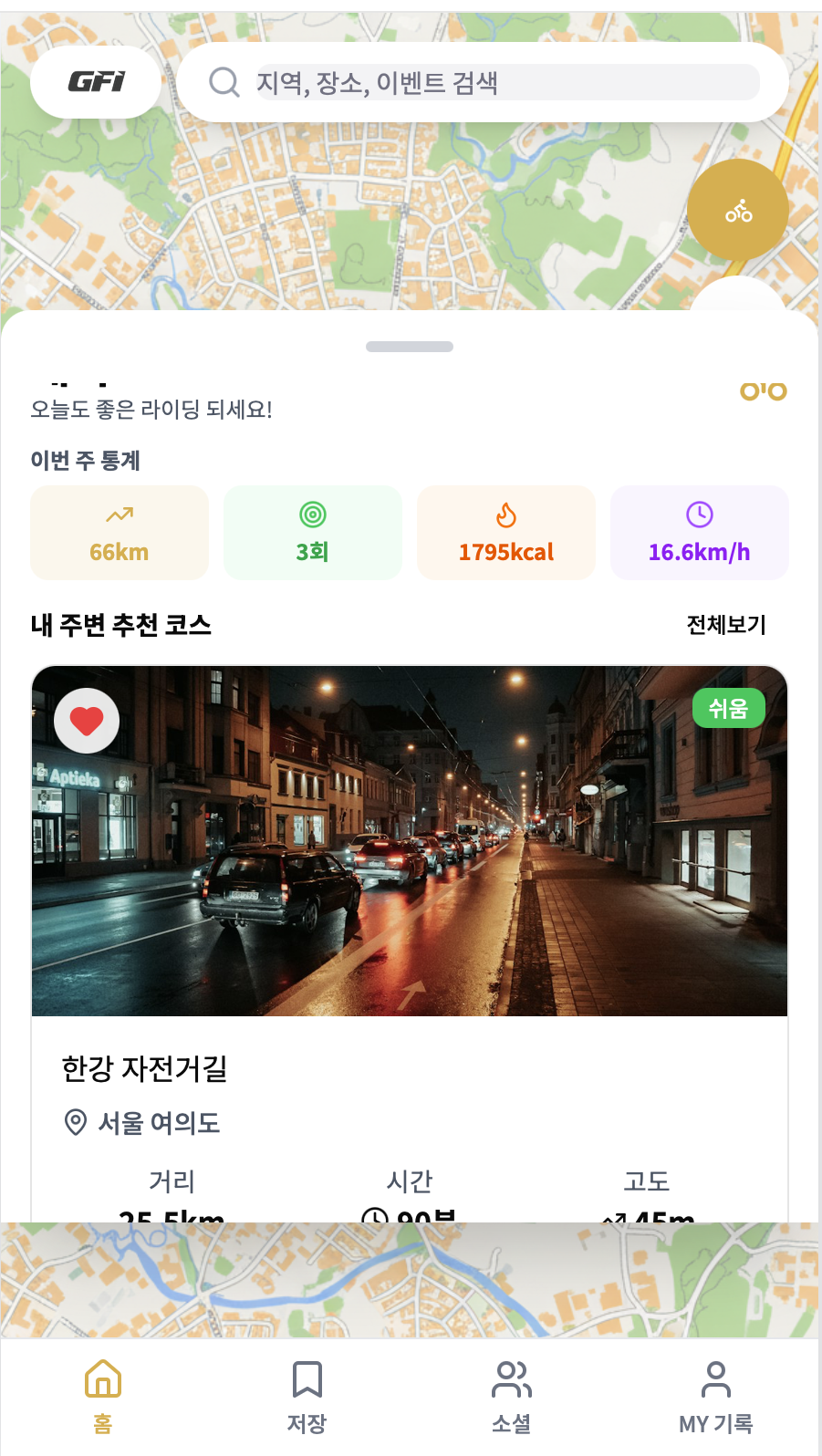Viewport: 822px width, 1456px height.
Task: Tap the flame icon on the 1795kcal card
Action: pyautogui.click(x=506, y=514)
